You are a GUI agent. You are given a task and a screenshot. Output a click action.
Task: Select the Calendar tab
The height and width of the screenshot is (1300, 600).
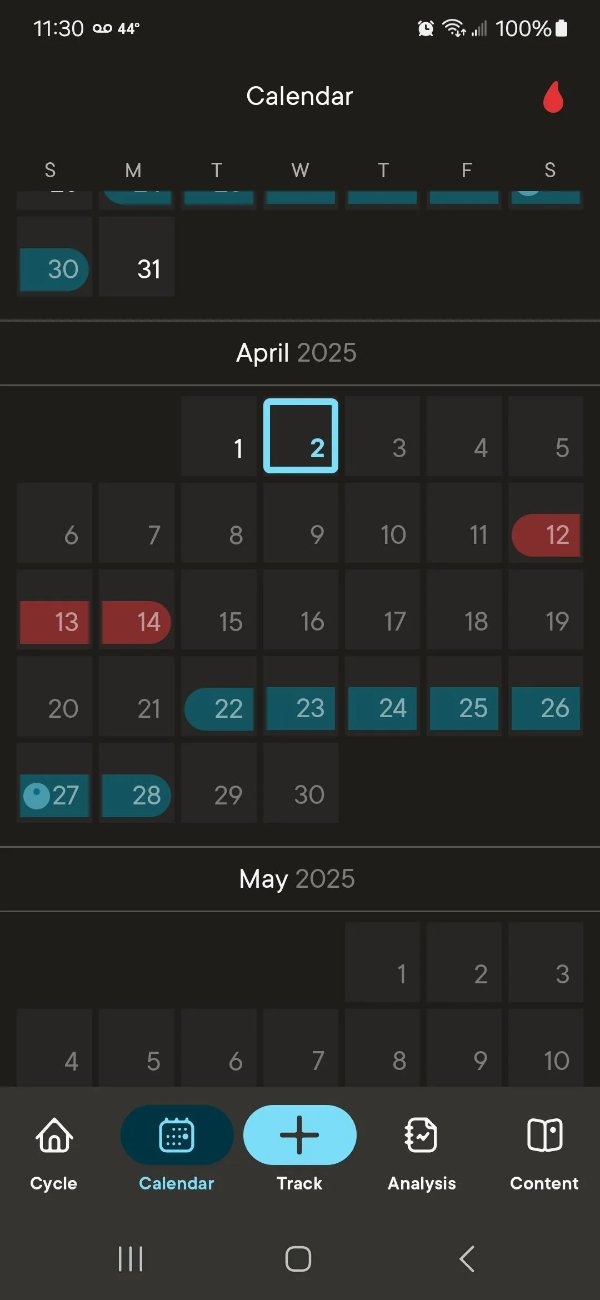[x=176, y=1153]
